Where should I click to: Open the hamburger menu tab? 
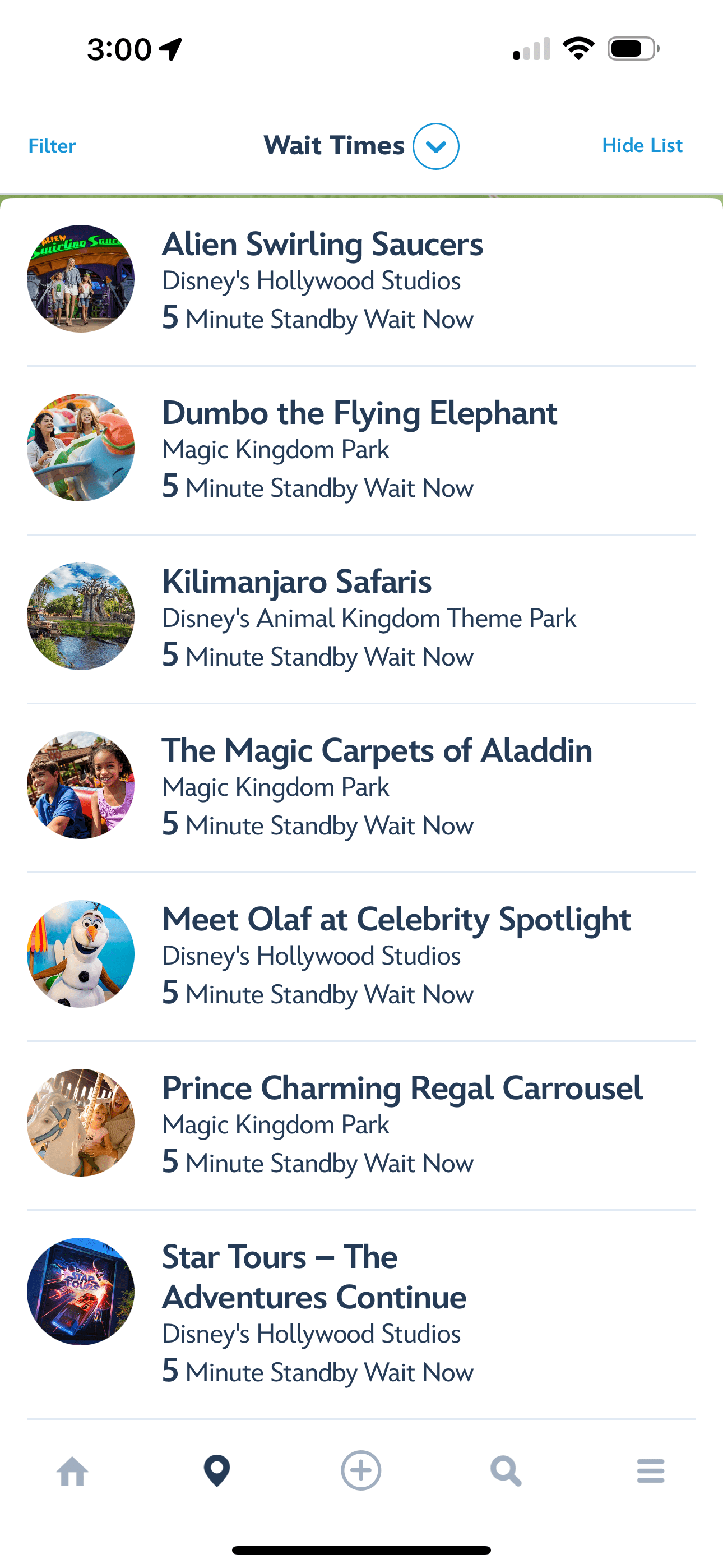click(x=651, y=1472)
